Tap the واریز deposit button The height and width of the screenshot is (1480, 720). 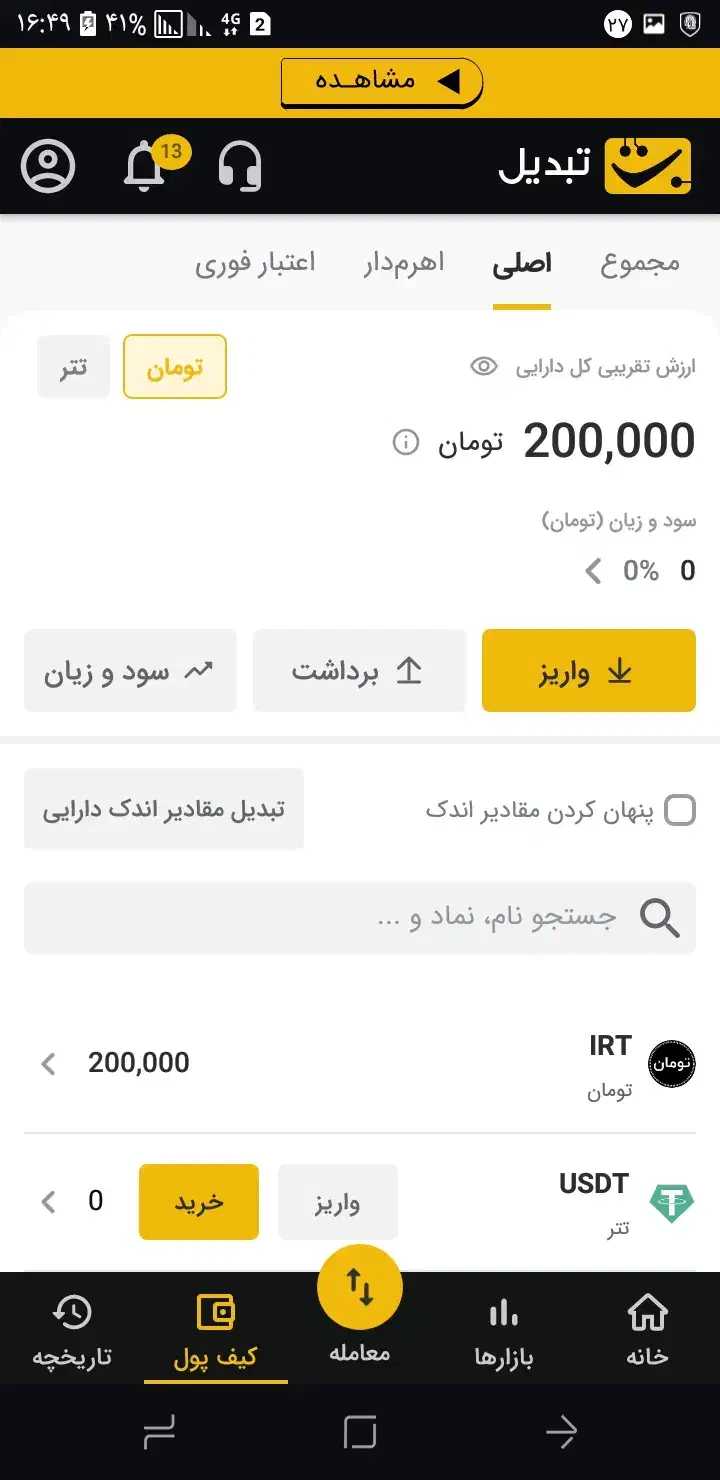coord(588,670)
